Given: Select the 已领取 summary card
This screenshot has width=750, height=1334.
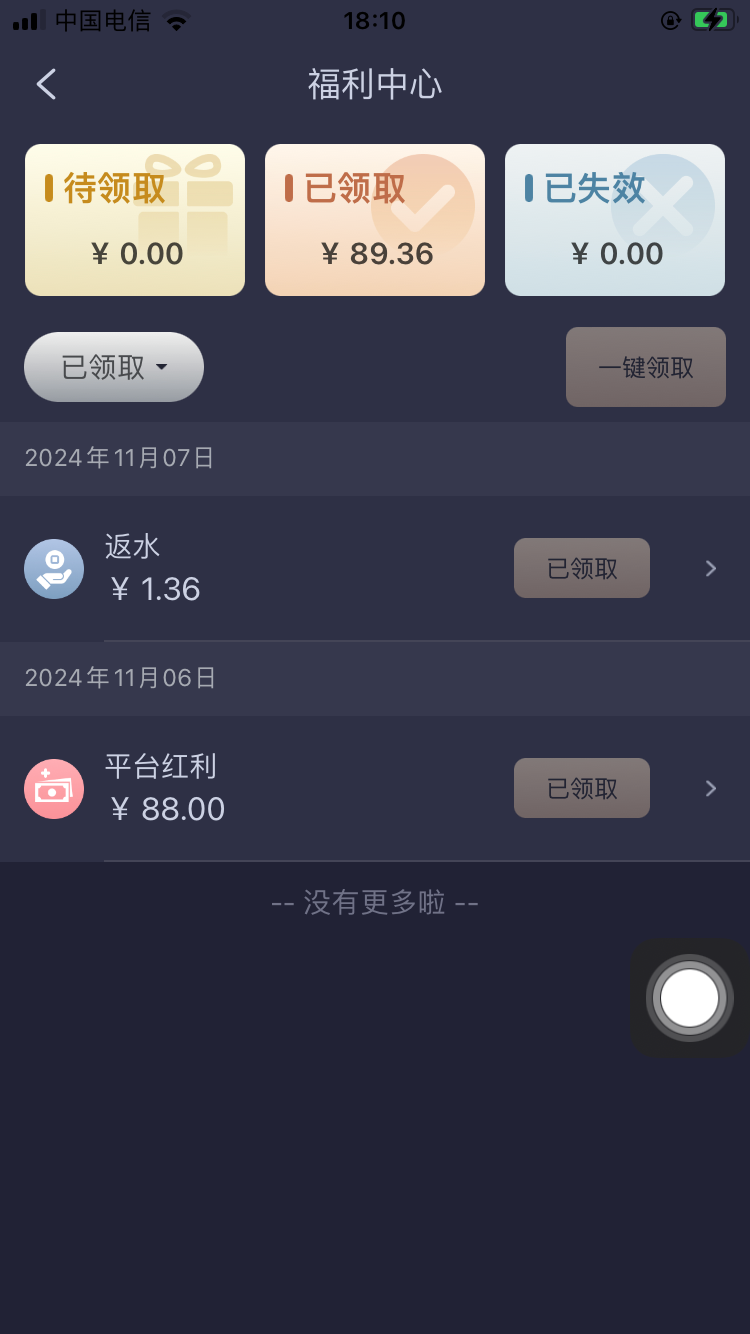Looking at the screenshot, I should pos(375,220).
